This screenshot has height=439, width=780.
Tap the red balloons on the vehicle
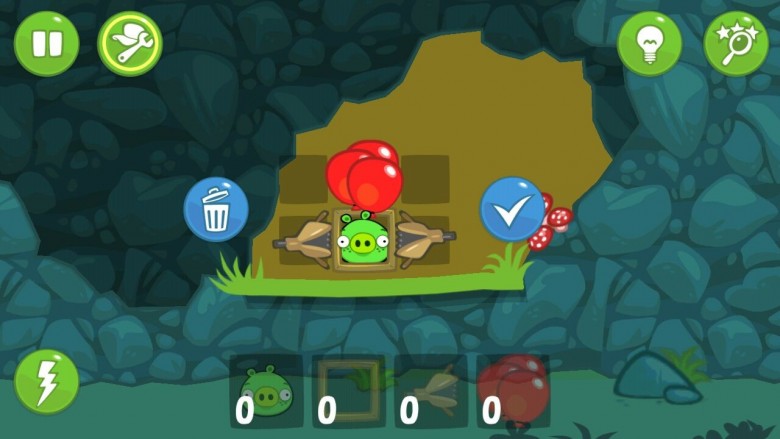pos(363,174)
